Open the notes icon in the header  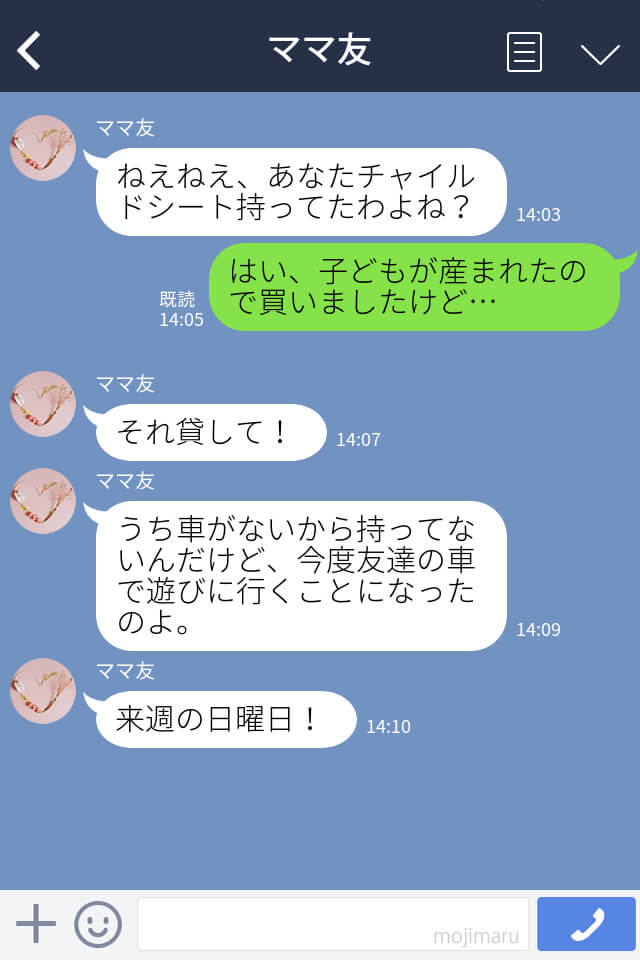coord(524,52)
